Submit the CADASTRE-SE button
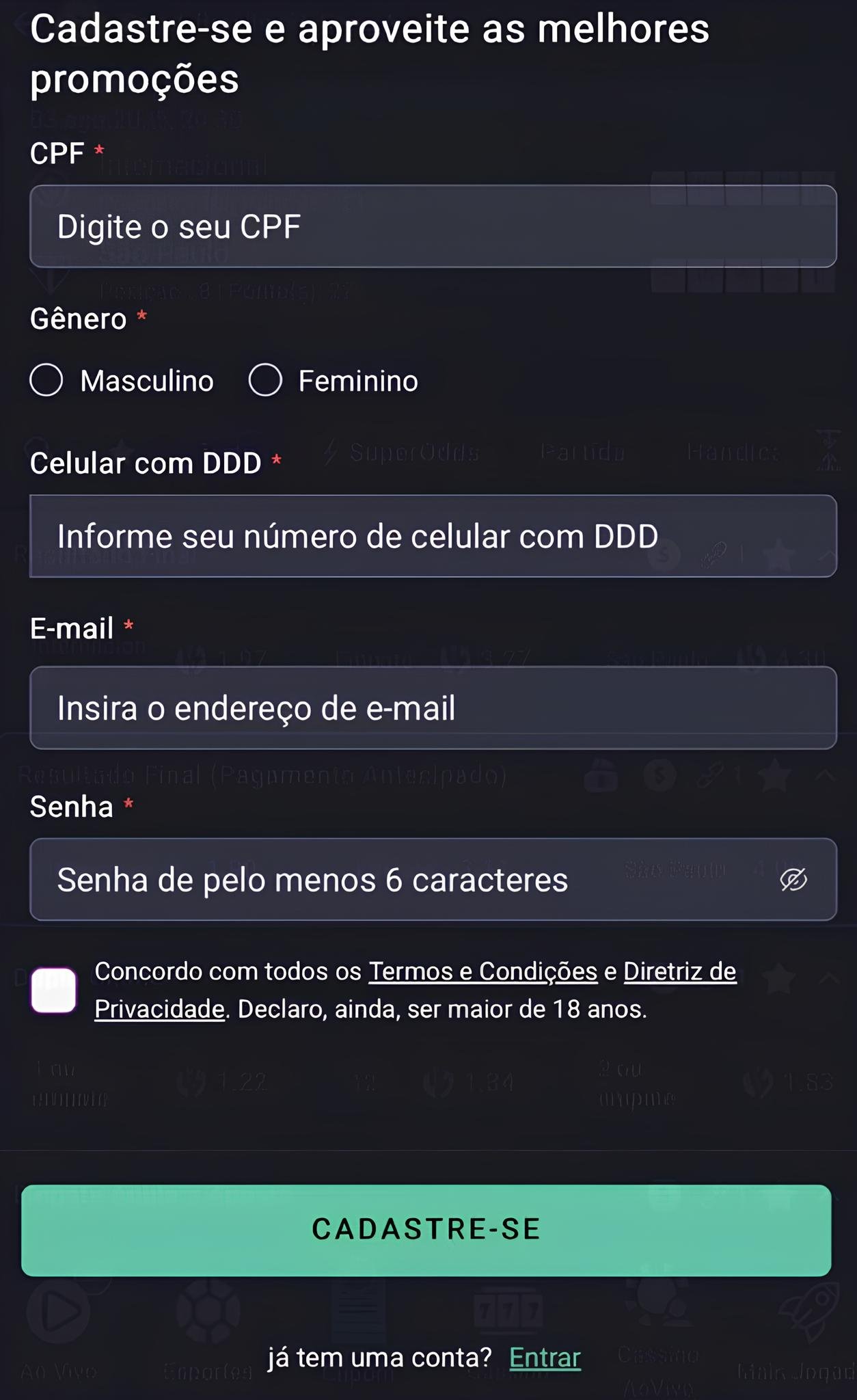Screen dimensions: 857x1400 [x=426, y=1230]
